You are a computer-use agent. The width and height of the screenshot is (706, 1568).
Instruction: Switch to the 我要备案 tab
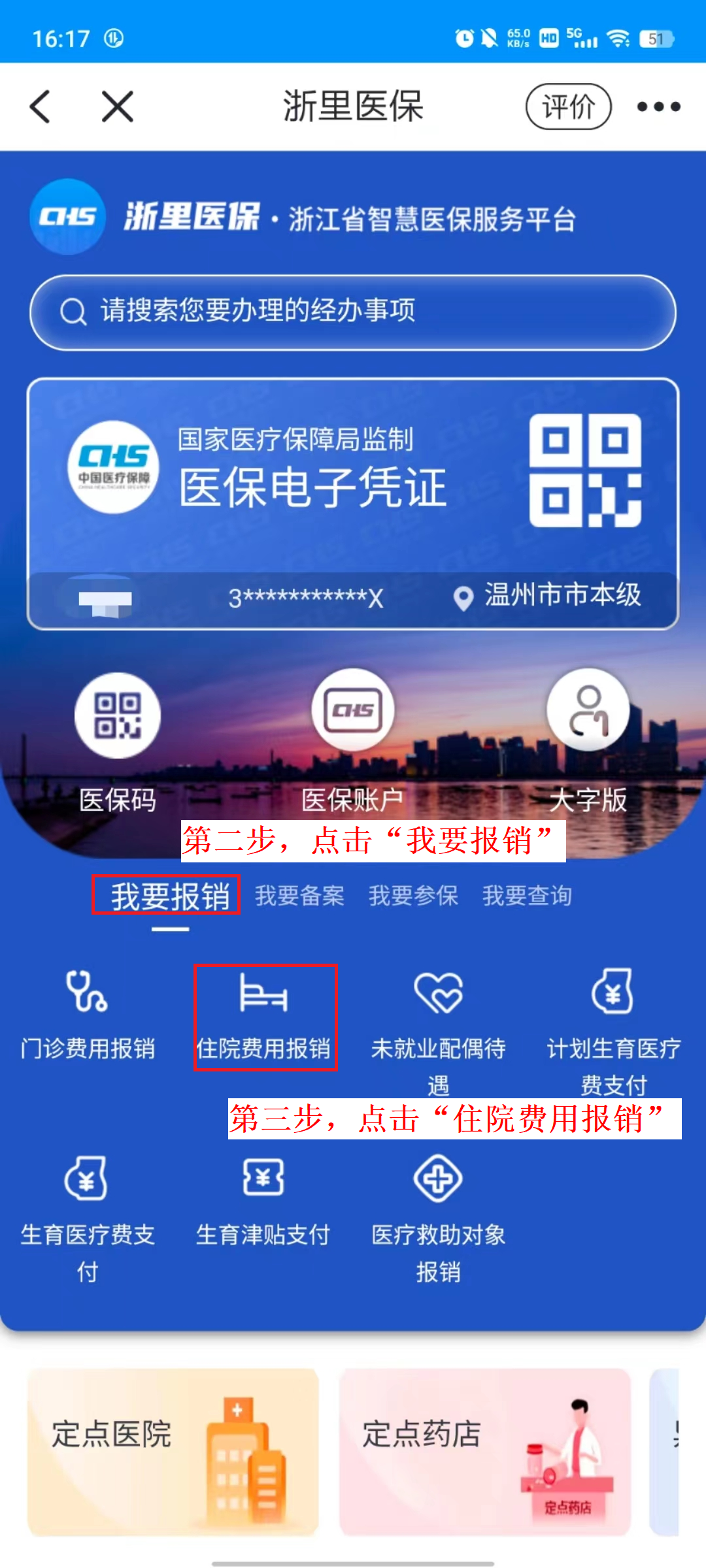pyautogui.click(x=299, y=895)
